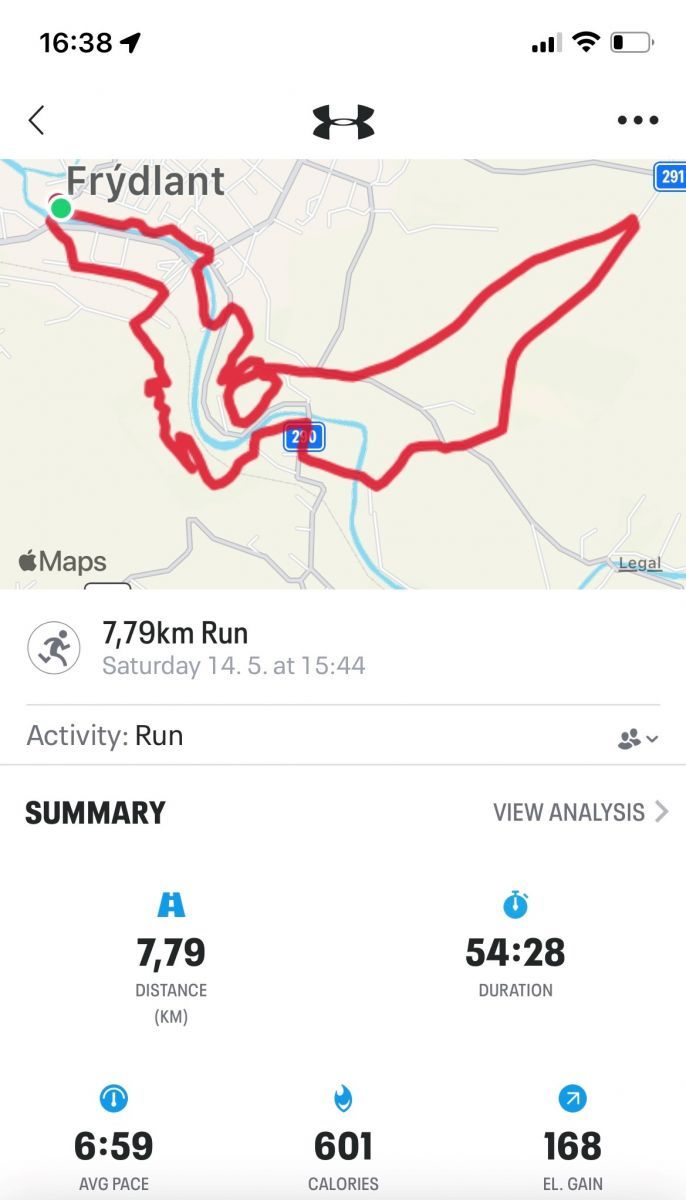Open the privacy sharing dropdown

click(x=638, y=739)
